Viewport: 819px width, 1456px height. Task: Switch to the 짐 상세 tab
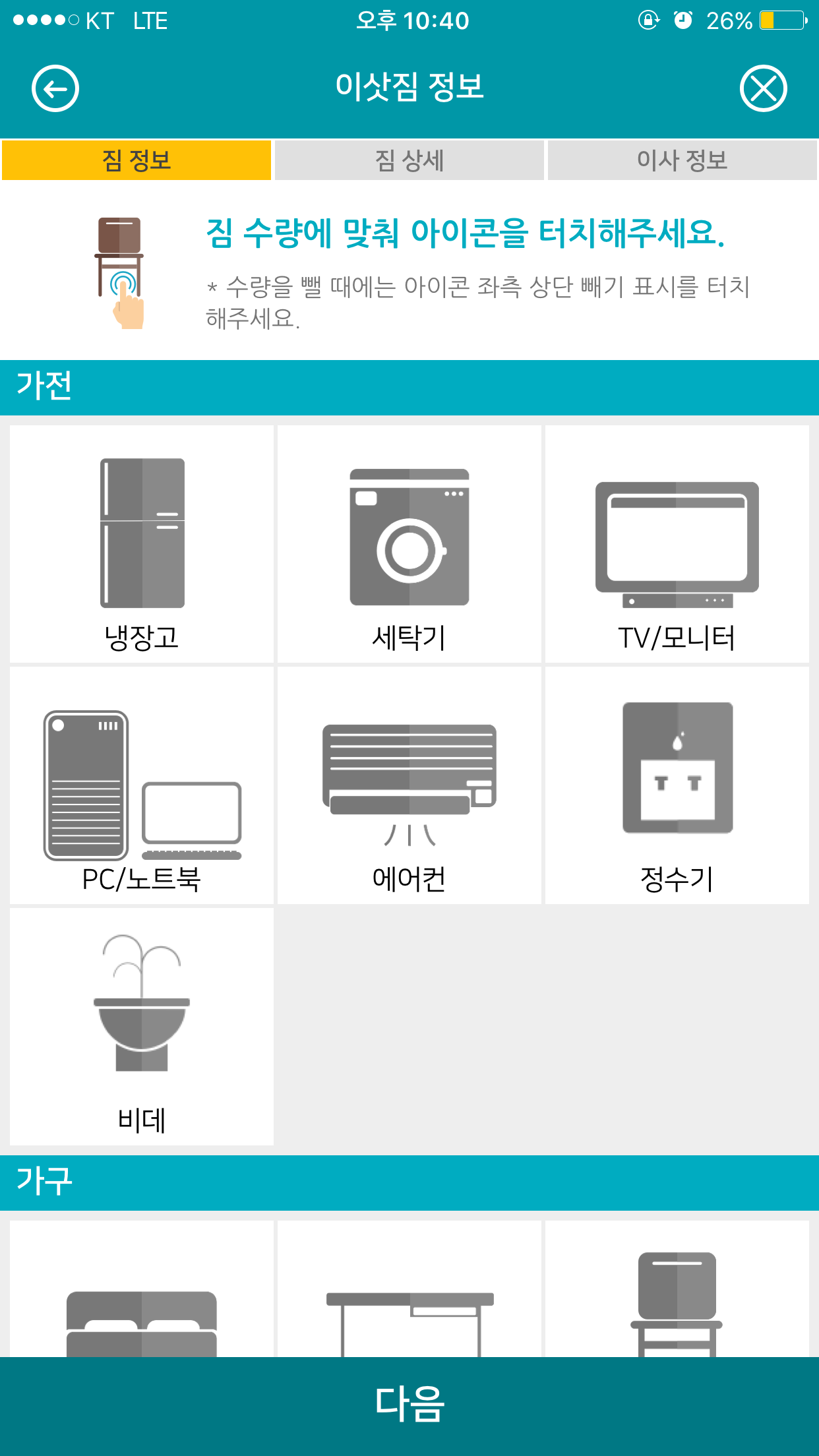pyautogui.click(x=409, y=160)
